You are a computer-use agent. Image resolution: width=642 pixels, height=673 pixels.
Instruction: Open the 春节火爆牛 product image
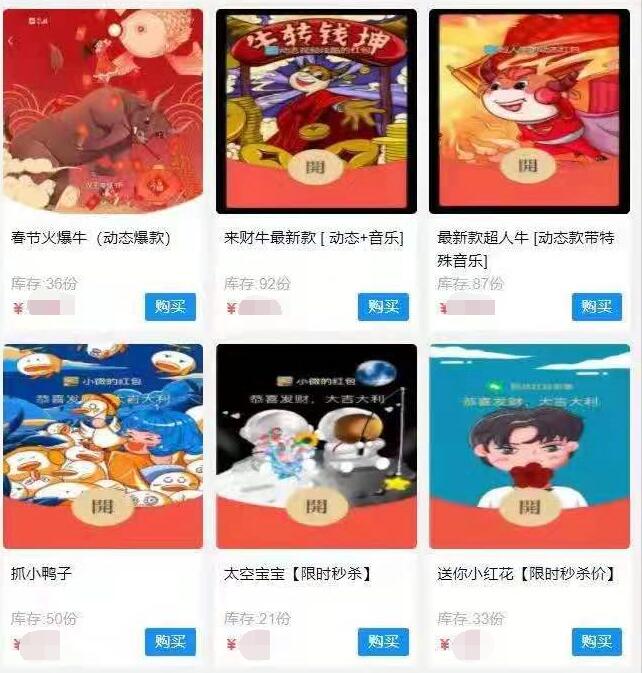pyautogui.click(x=103, y=110)
